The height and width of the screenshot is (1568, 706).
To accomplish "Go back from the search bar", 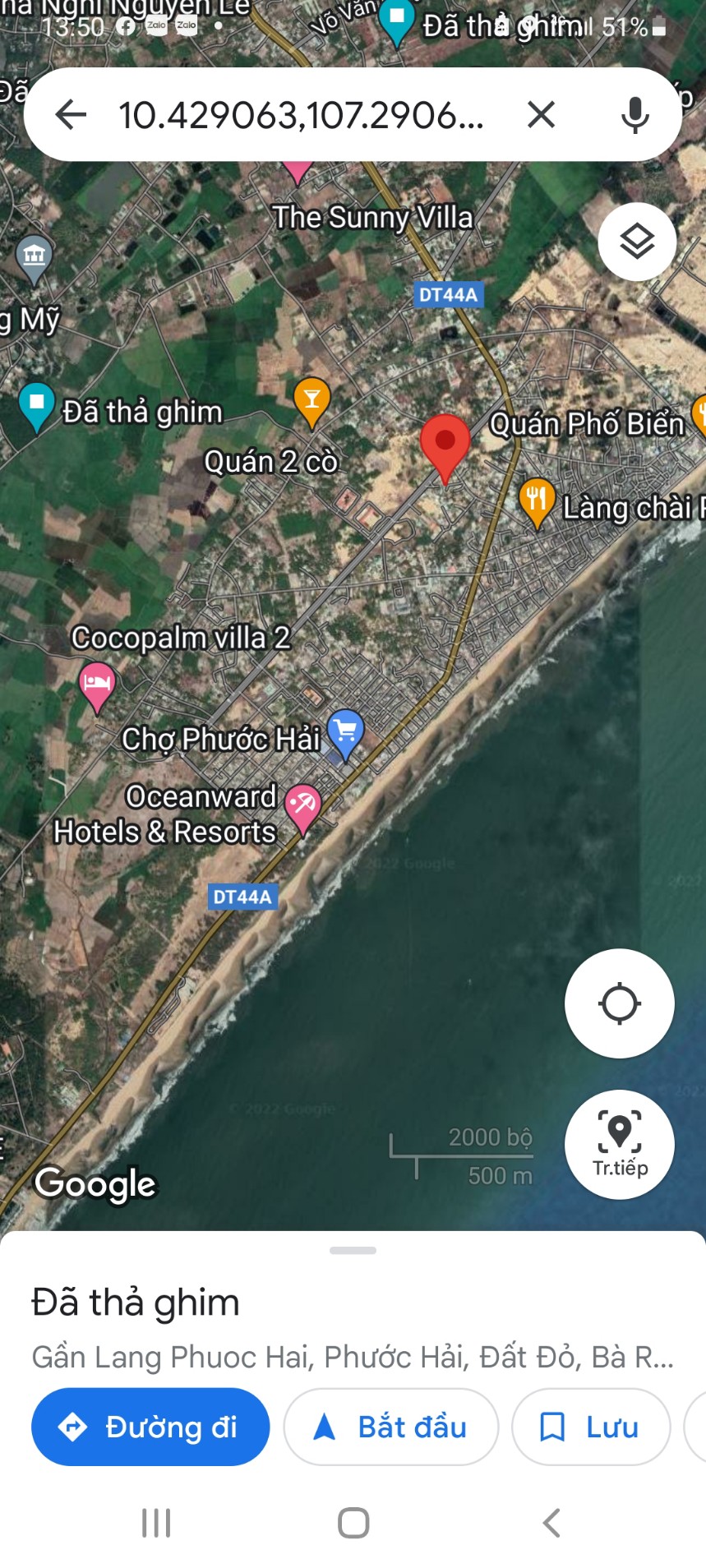I will click(72, 114).
